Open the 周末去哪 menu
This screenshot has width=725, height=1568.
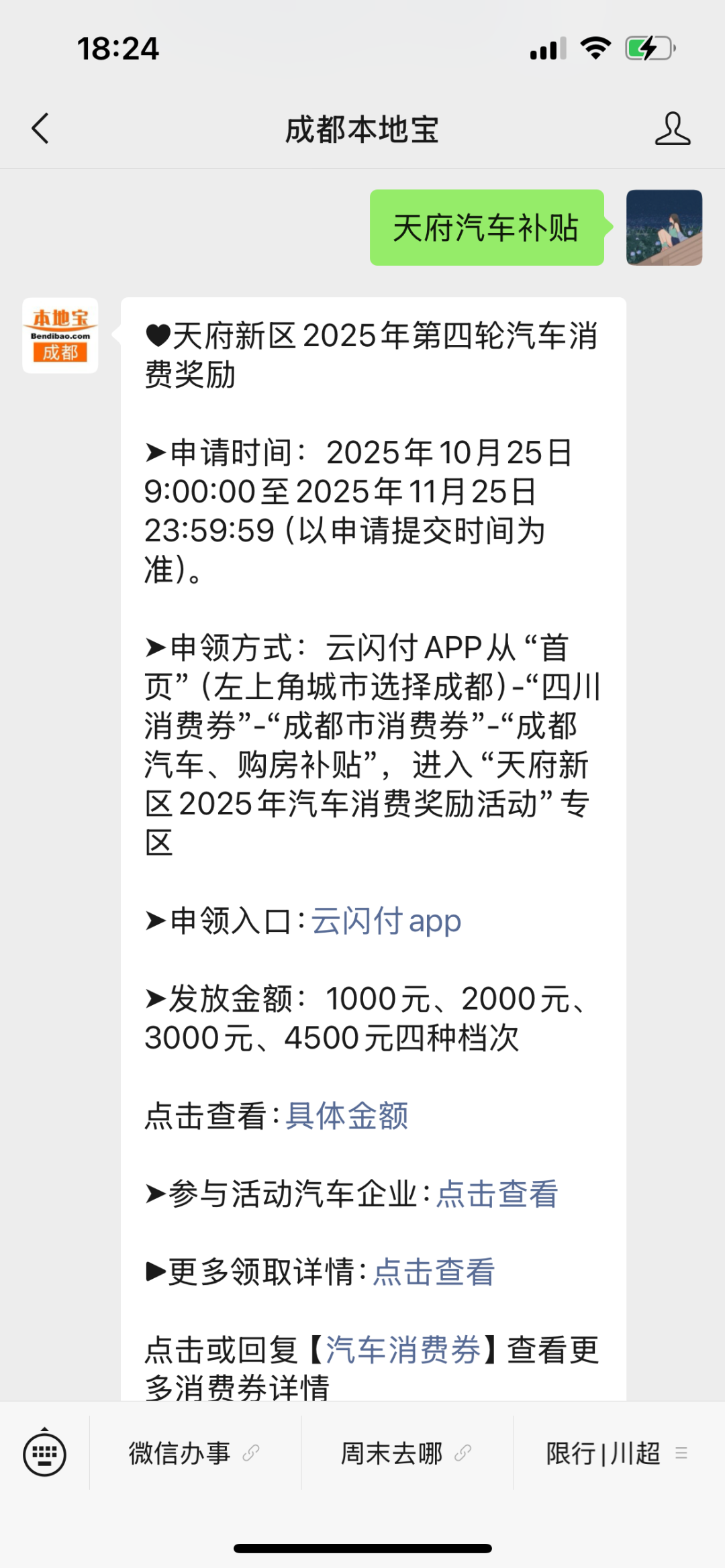pos(406,1454)
